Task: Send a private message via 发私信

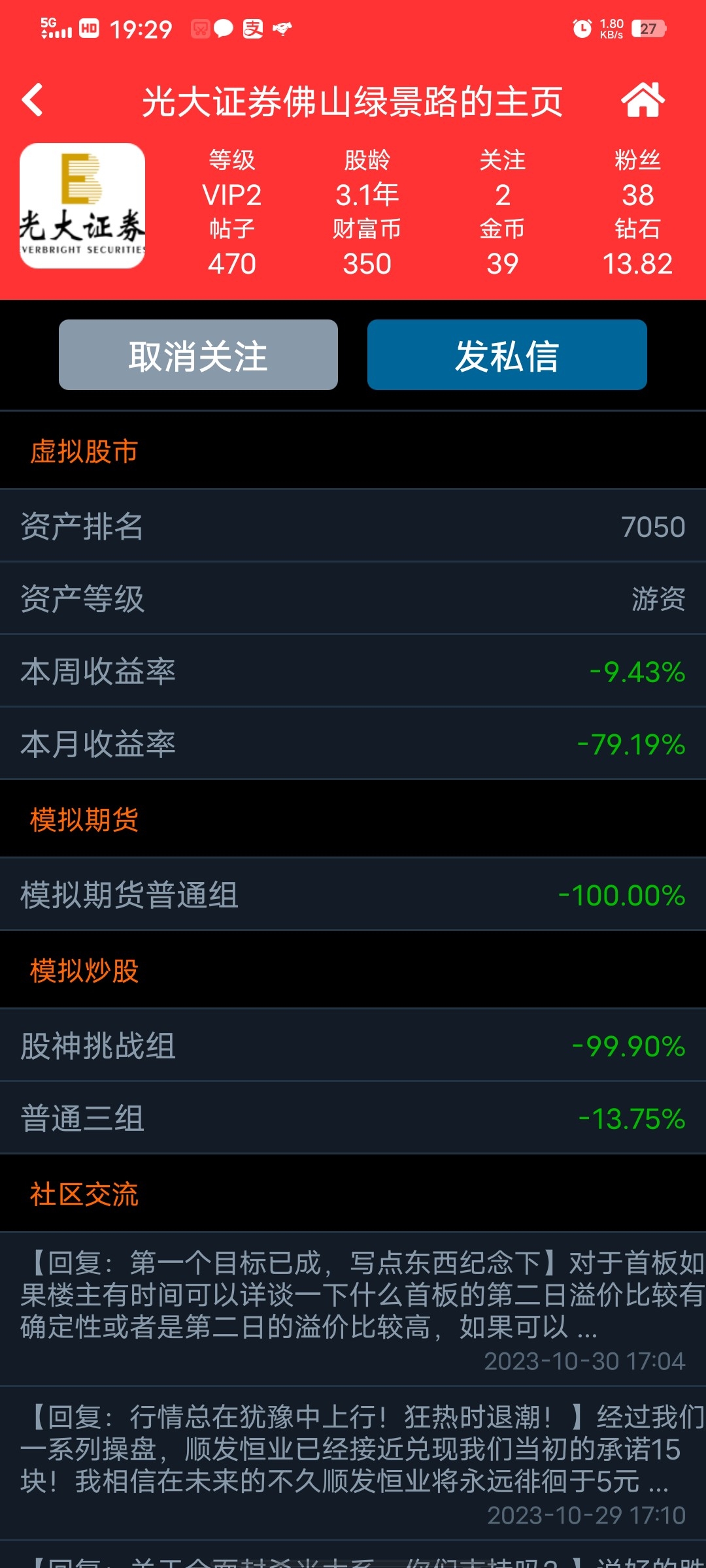Action: [507, 355]
